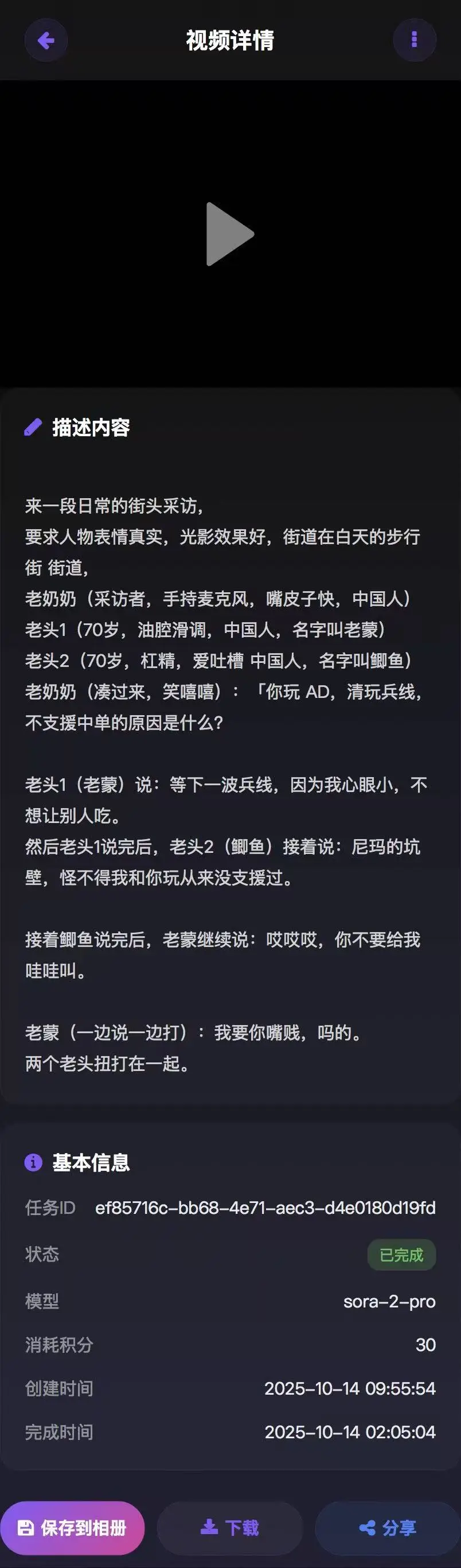Download the video with 下载
461x1568 pixels.
point(230,1527)
